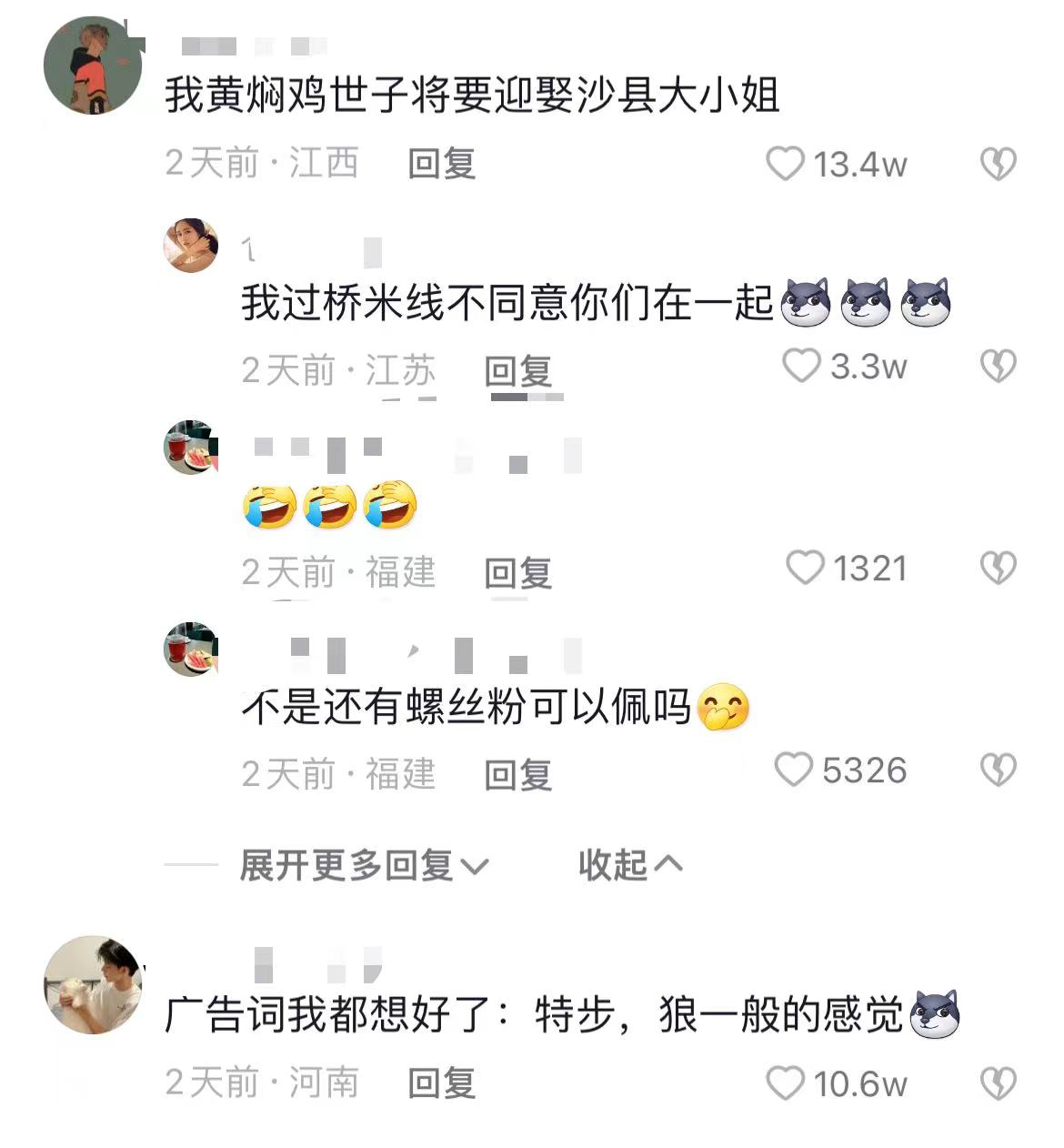The height and width of the screenshot is (1148, 1064).
Task: Expand more replies with 展开更多回复
Action: (364, 865)
